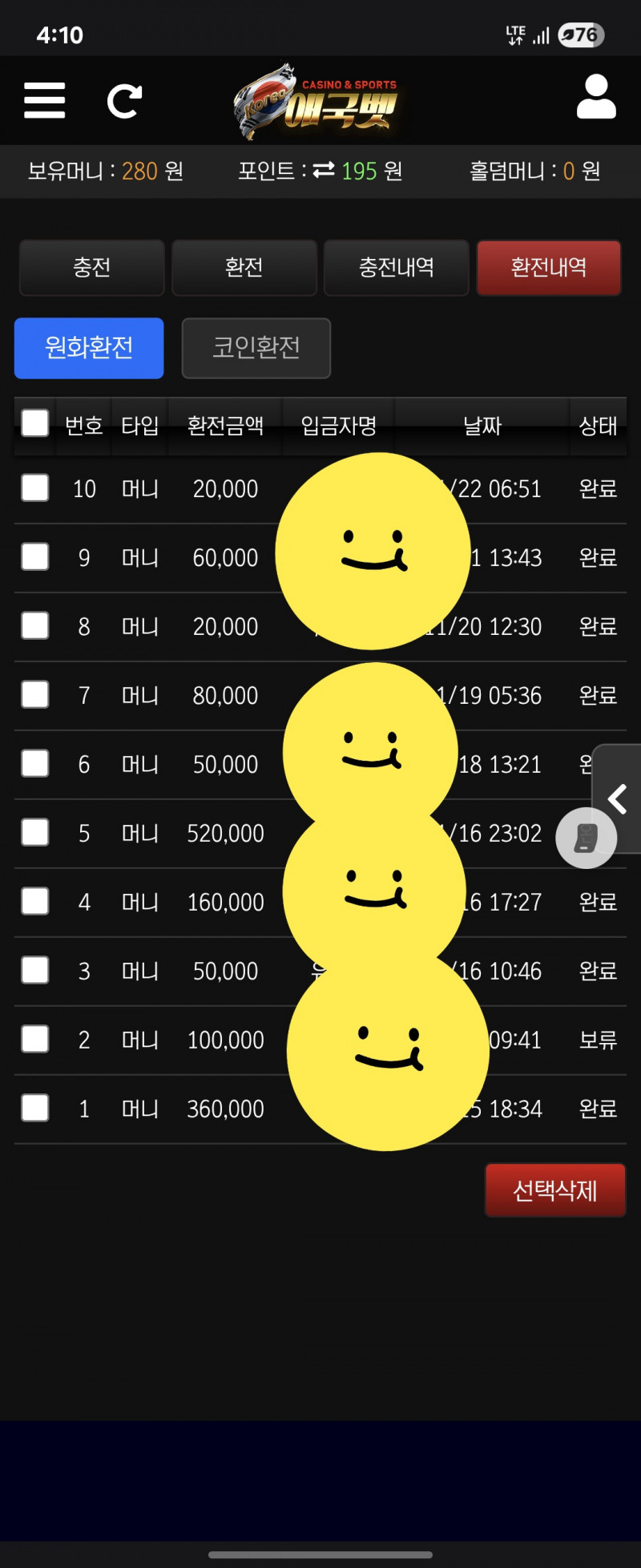Open the 충전내역 deposit history

click(x=396, y=269)
